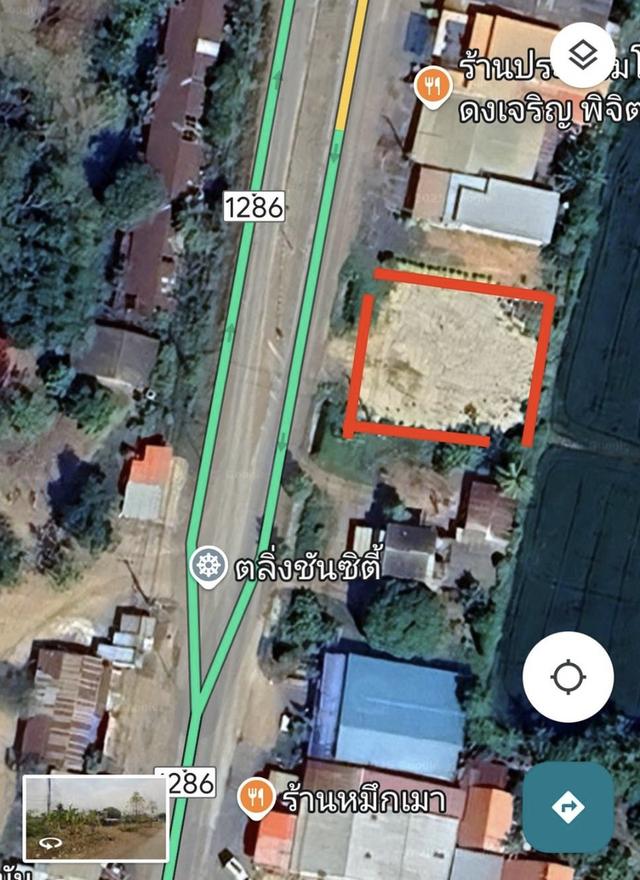Tap the blue directions button

click(568, 806)
